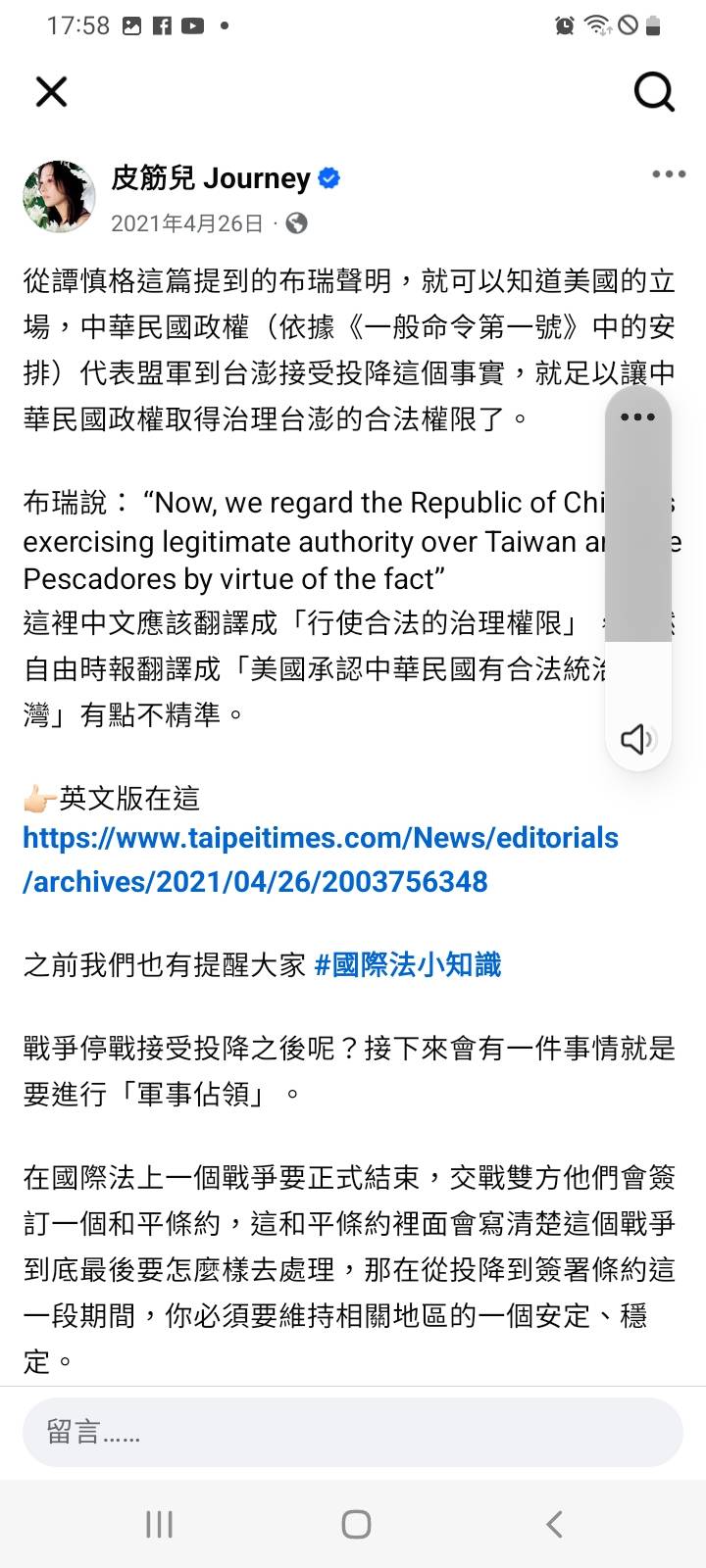706x1568 pixels.
Task: Mute audio via the speaker icon
Action: coord(637,739)
